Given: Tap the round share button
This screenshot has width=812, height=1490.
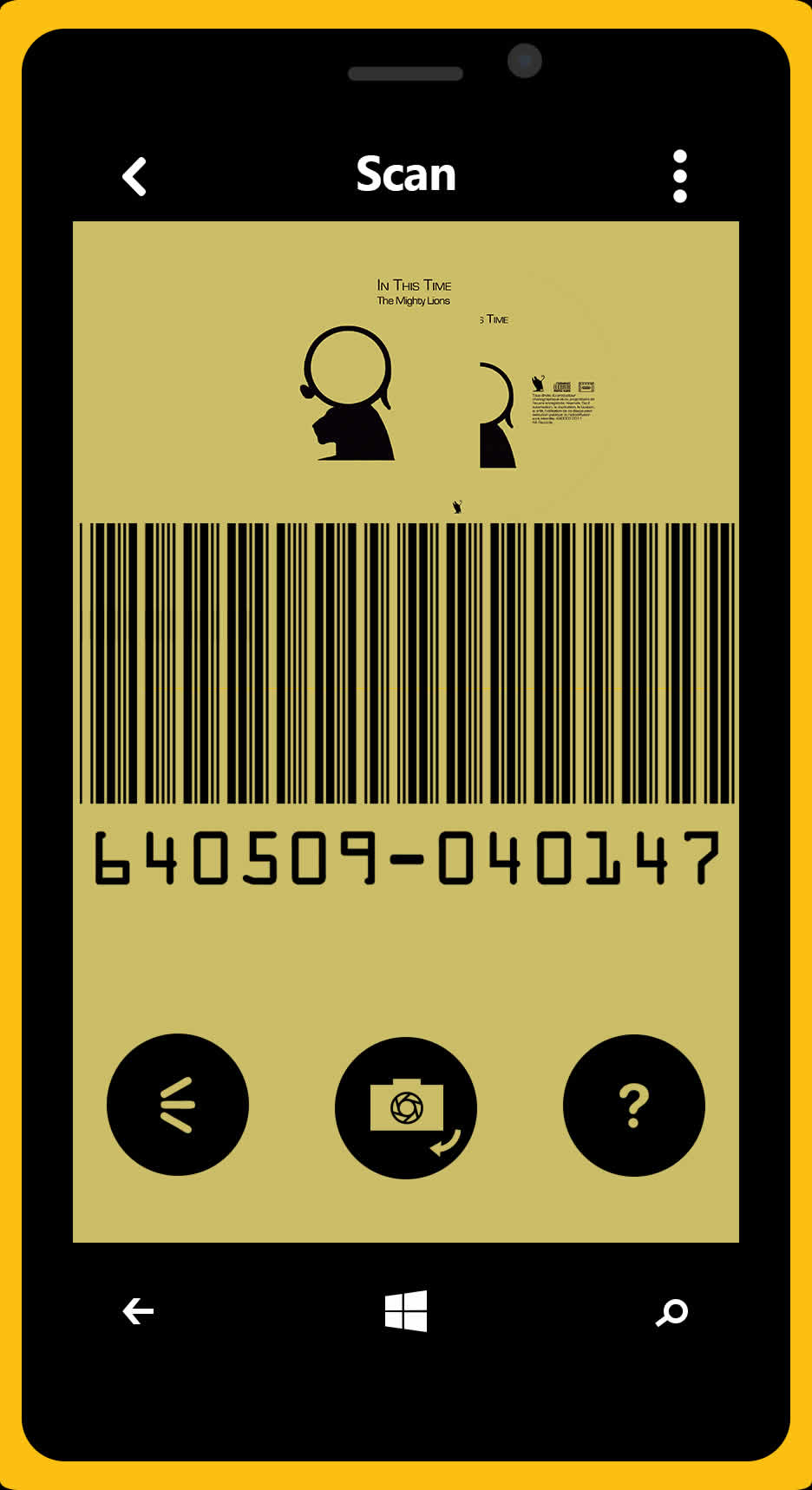Looking at the screenshot, I should [178, 1104].
